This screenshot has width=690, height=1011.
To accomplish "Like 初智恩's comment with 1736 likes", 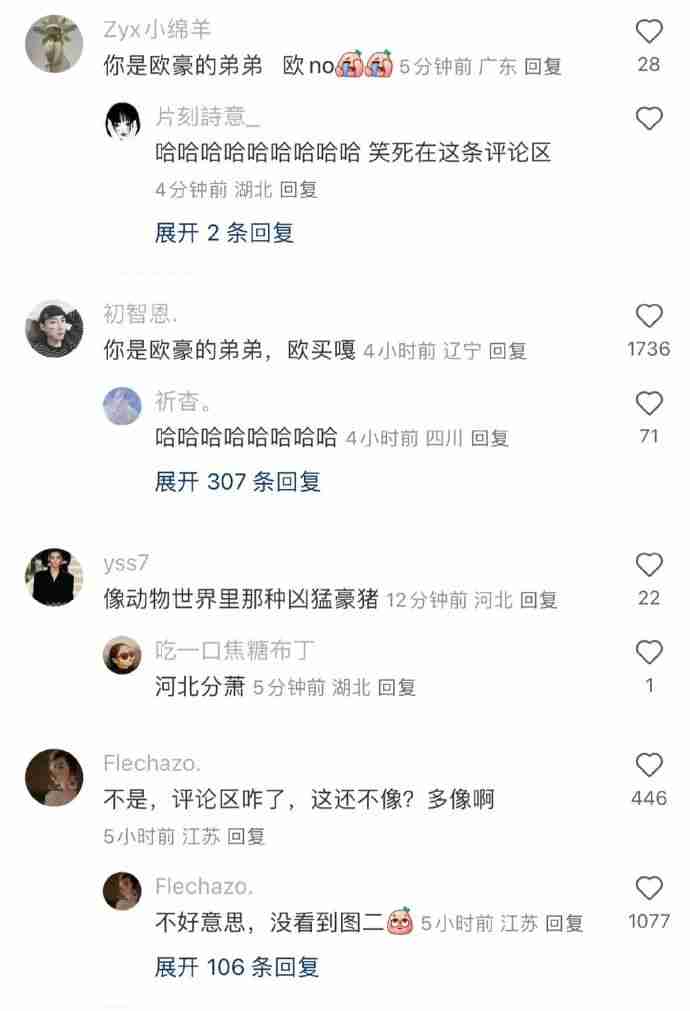I will point(649,316).
